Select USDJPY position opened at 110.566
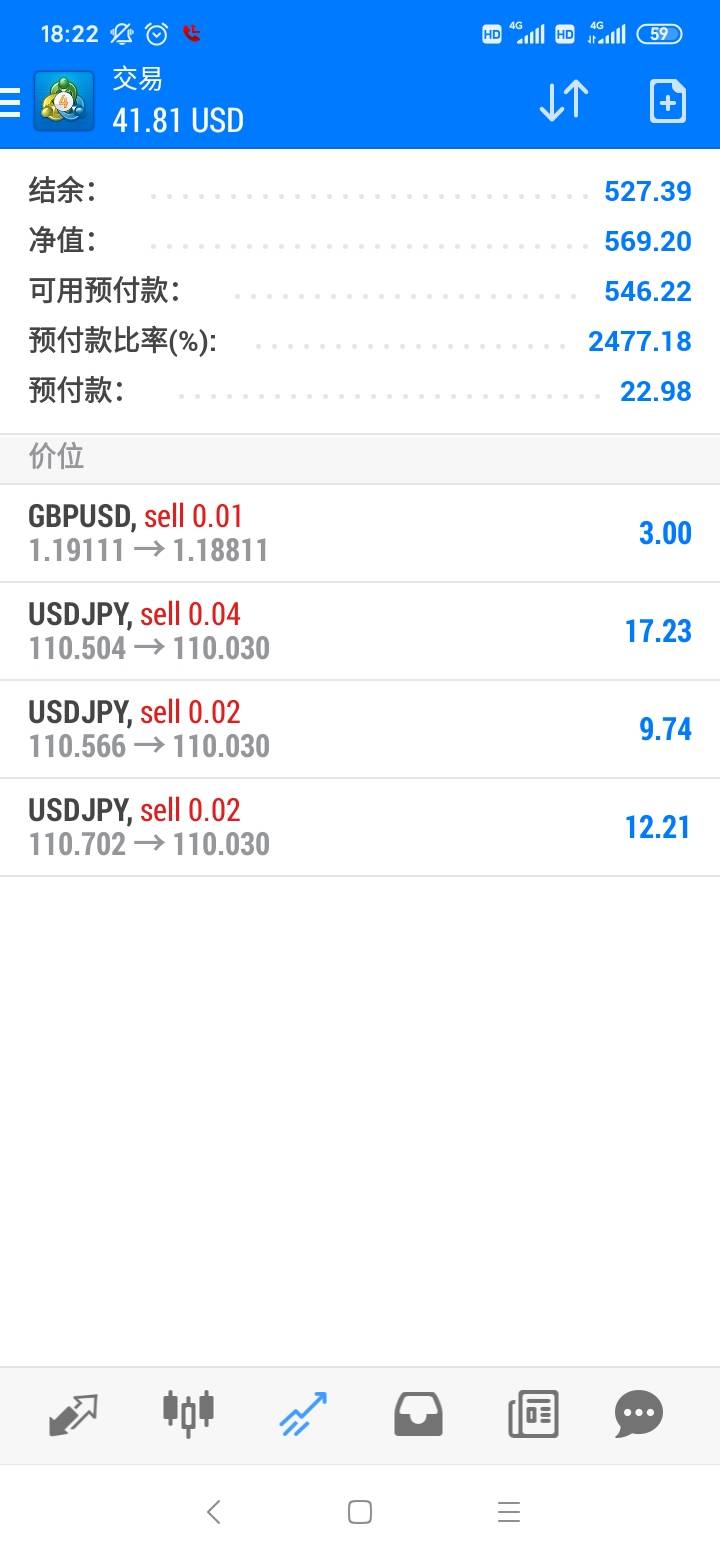This screenshot has height=1560, width=720. click(360, 729)
